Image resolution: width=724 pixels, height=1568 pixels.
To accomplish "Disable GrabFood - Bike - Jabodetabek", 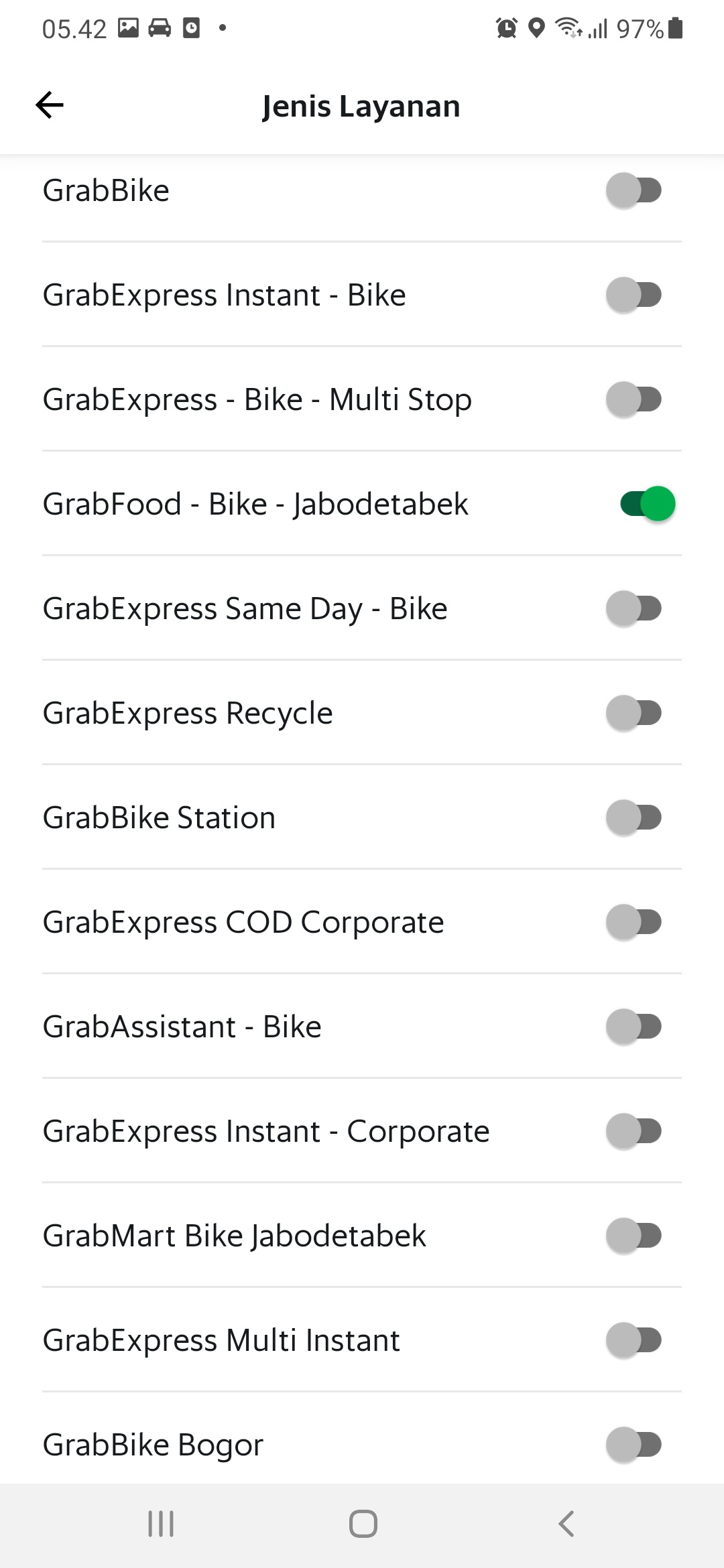I will click(647, 504).
